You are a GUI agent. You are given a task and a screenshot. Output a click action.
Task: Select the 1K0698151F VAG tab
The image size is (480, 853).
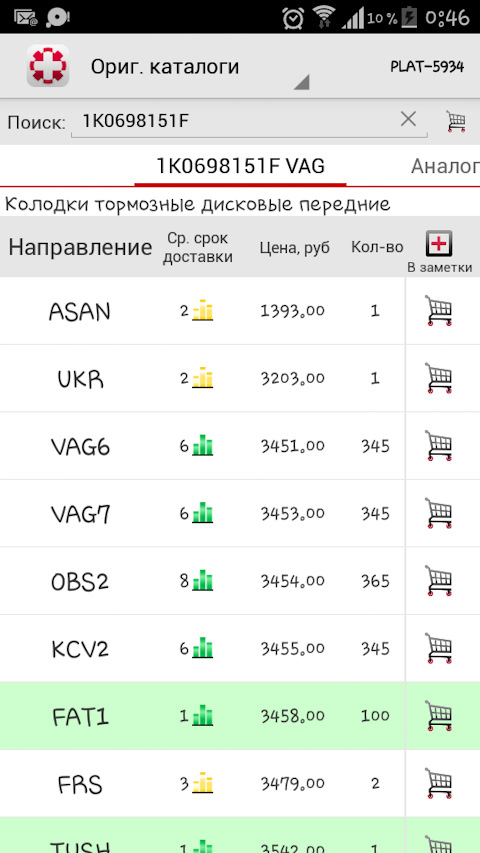[x=240, y=166]
